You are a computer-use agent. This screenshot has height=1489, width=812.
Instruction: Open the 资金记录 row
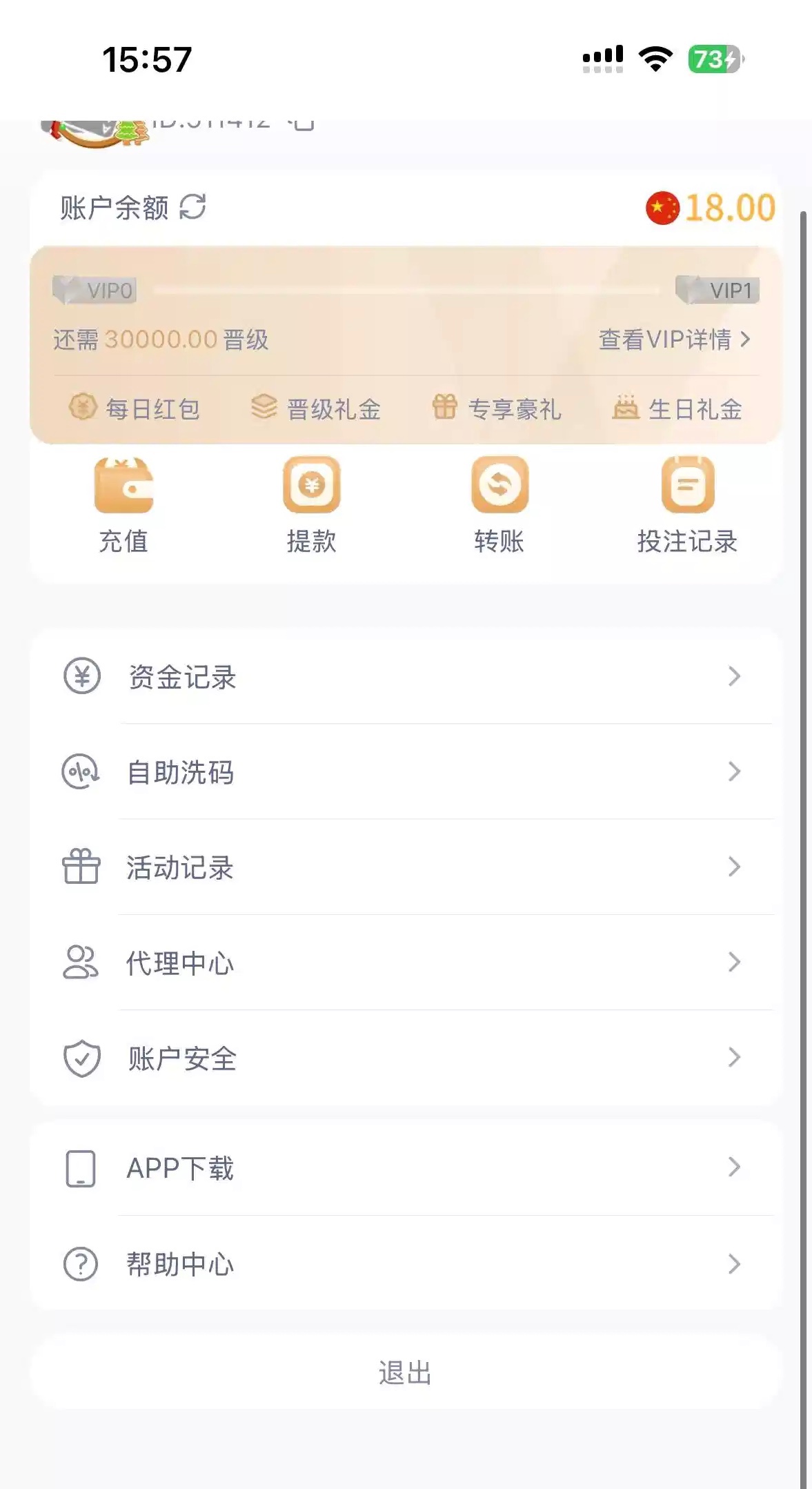pyautogui.click(x=406, y=677)
